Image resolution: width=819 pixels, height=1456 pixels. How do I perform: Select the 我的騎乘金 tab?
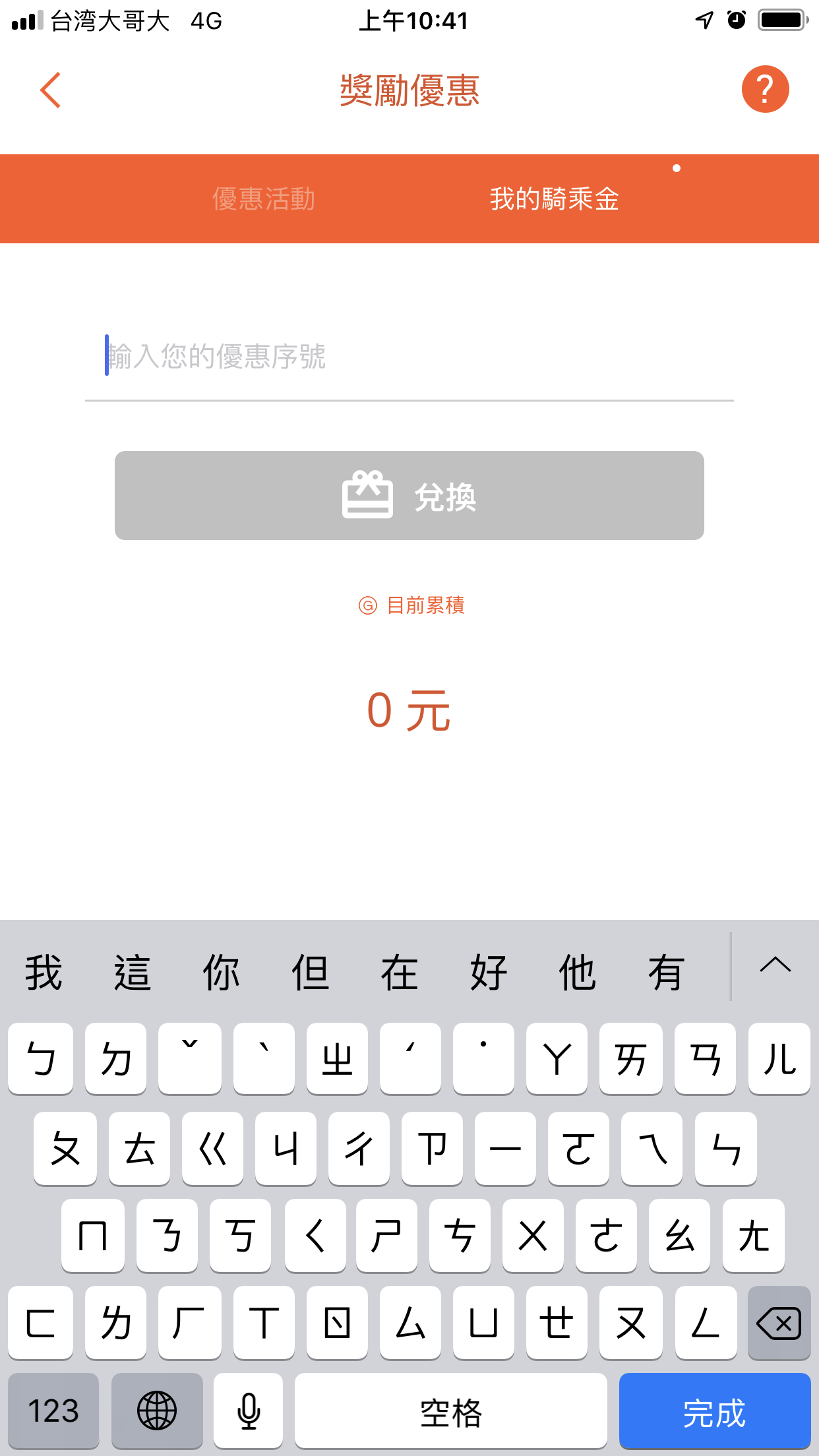click(554, 198)
